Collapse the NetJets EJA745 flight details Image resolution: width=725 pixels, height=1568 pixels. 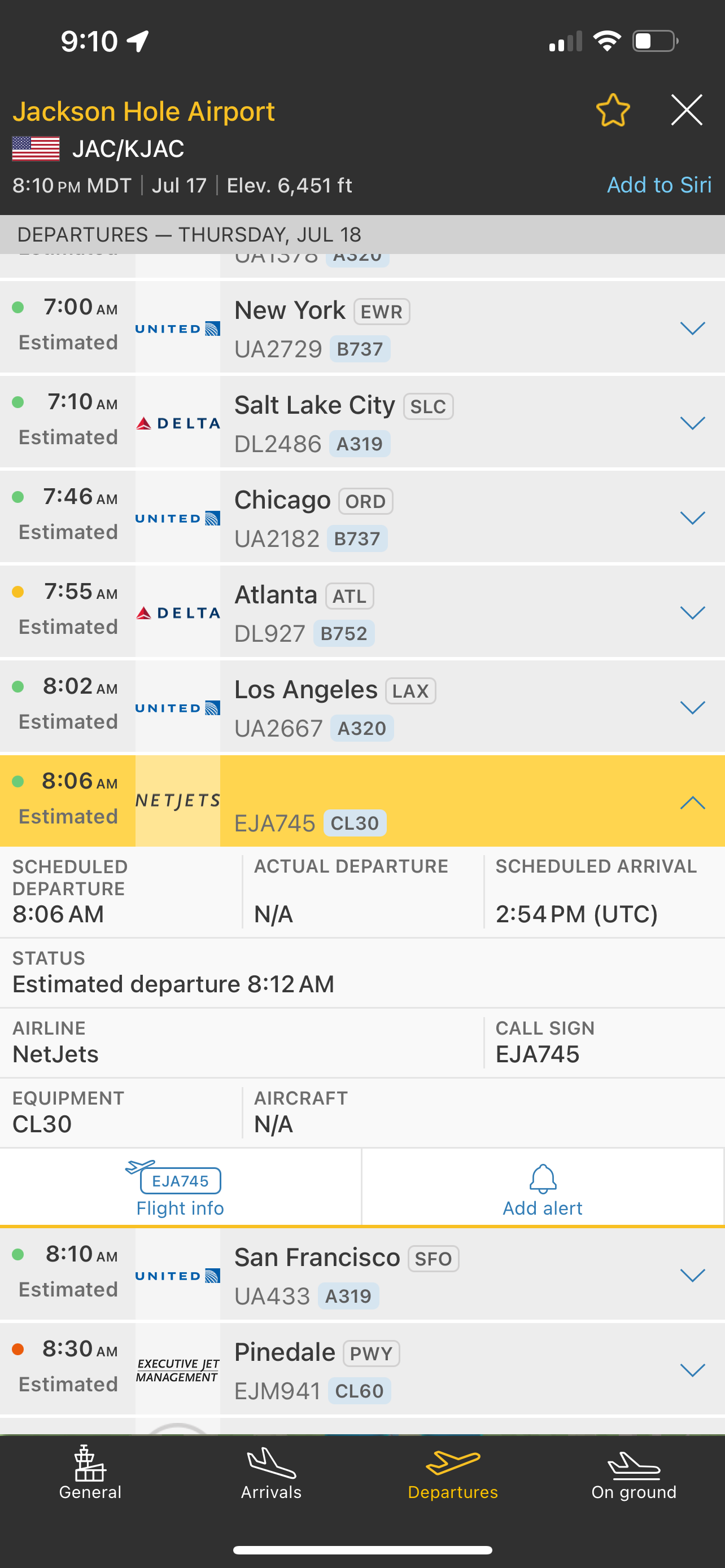[692, 803]
